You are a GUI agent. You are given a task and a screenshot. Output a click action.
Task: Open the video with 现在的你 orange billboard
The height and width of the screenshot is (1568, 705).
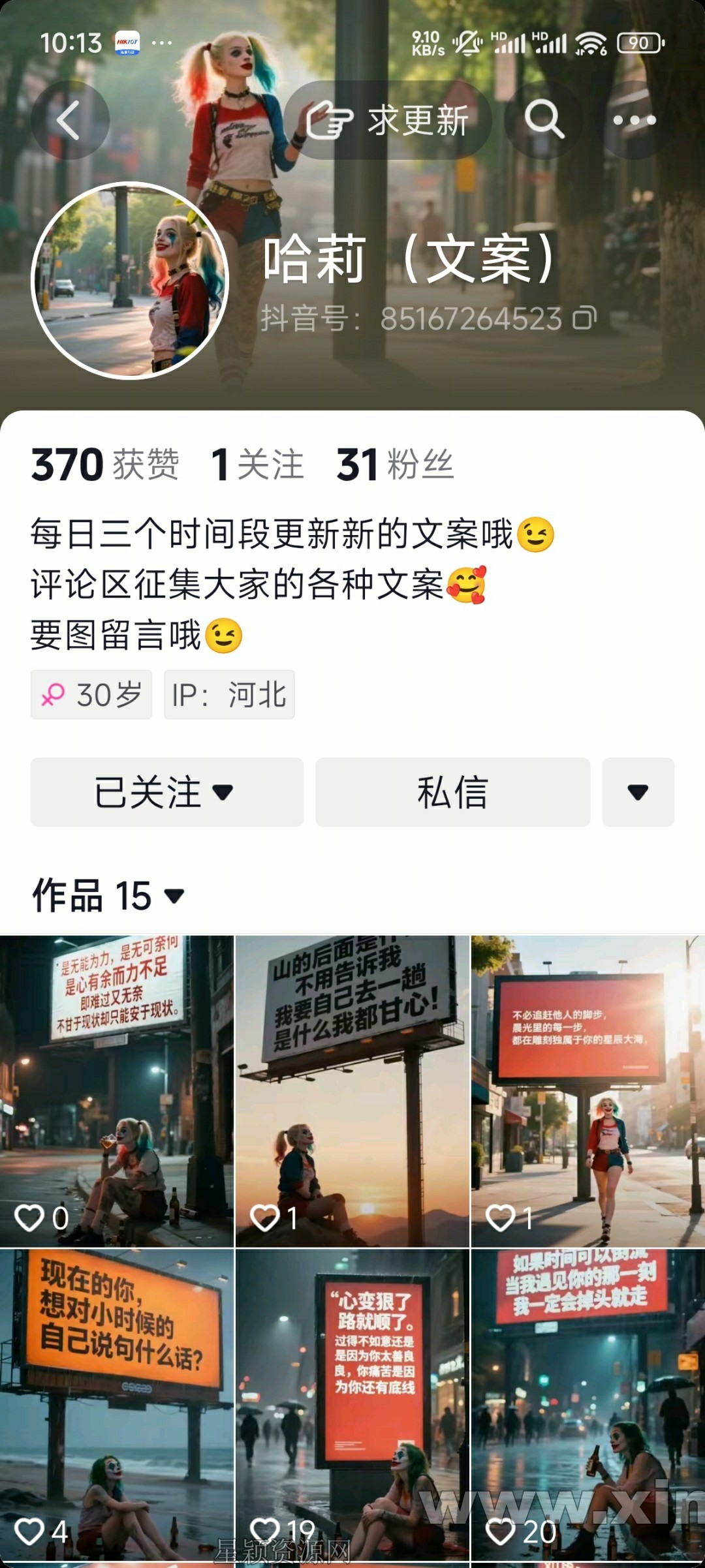click(117, 1404)
